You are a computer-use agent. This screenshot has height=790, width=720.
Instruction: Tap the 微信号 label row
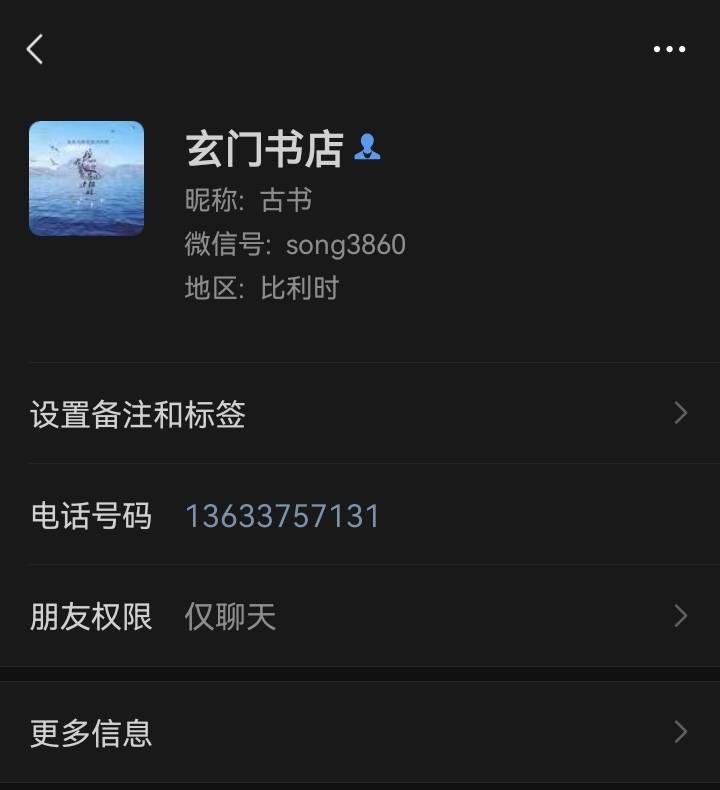pos(222,245)
